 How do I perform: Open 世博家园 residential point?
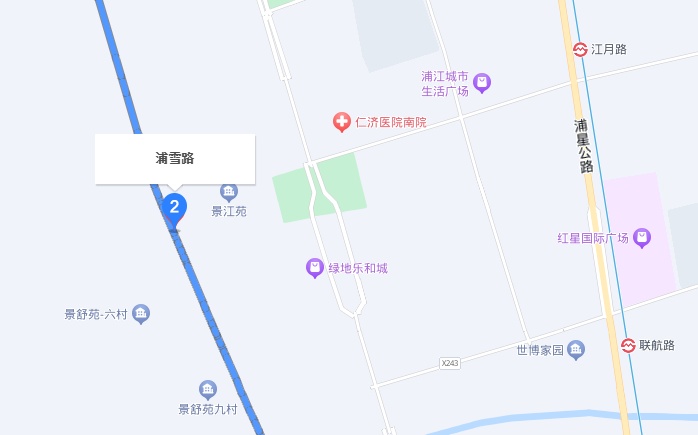coord(575,350)
